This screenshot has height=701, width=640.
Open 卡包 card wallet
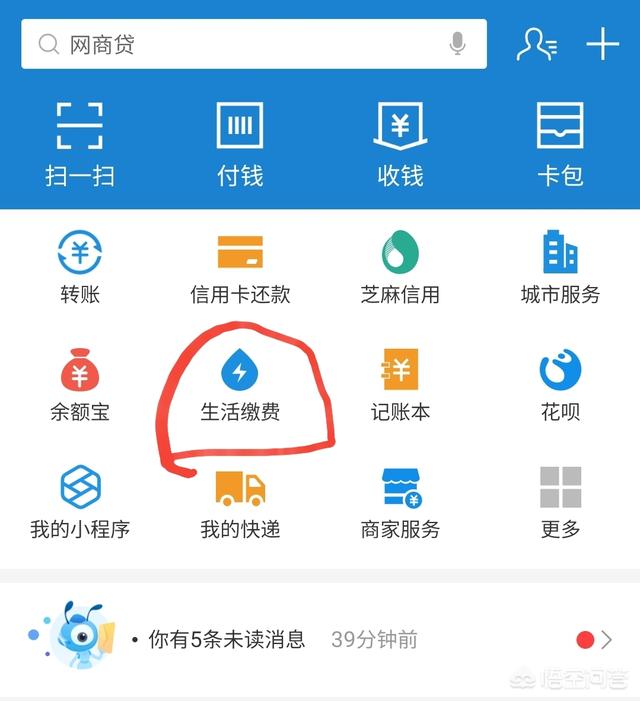point(560,145)
